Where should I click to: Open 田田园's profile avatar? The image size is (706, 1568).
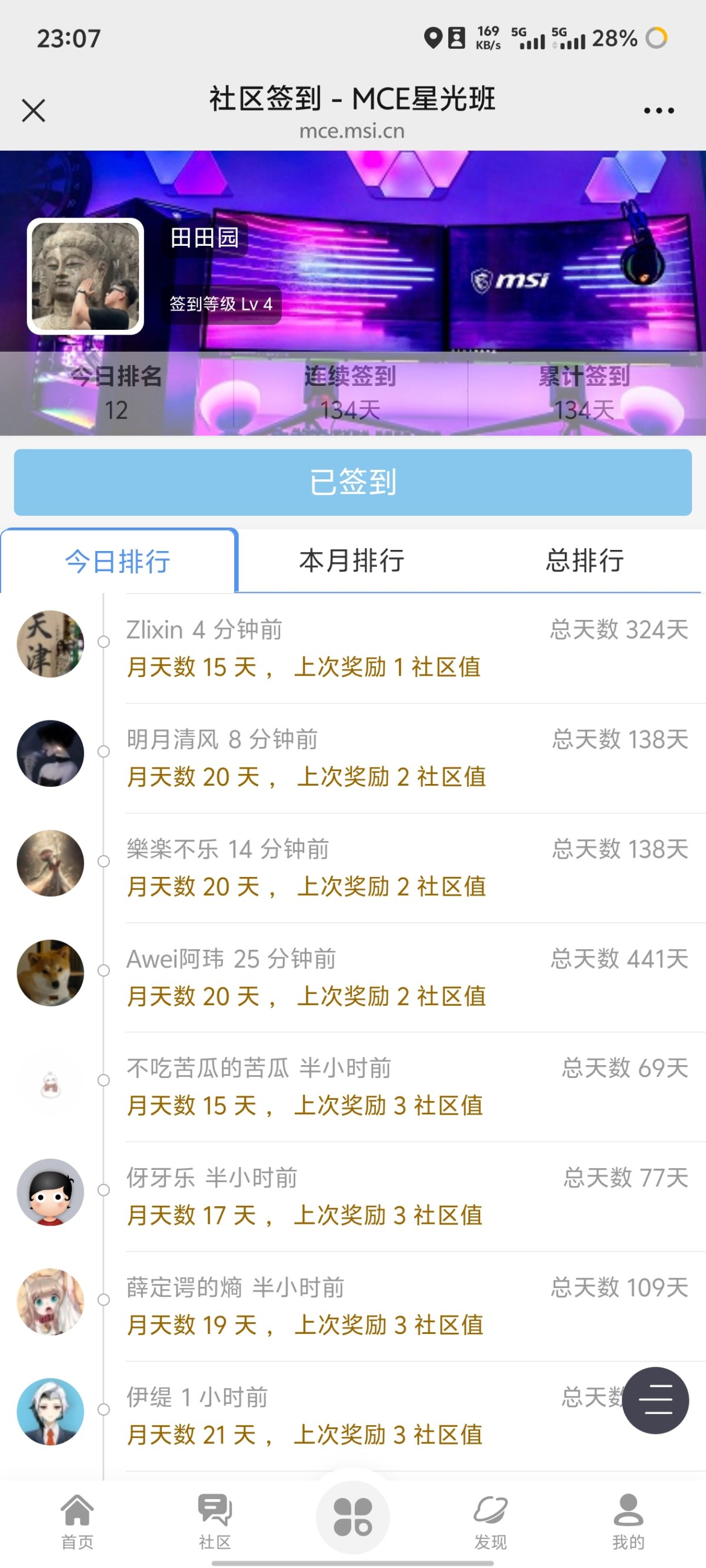[87, 277]
